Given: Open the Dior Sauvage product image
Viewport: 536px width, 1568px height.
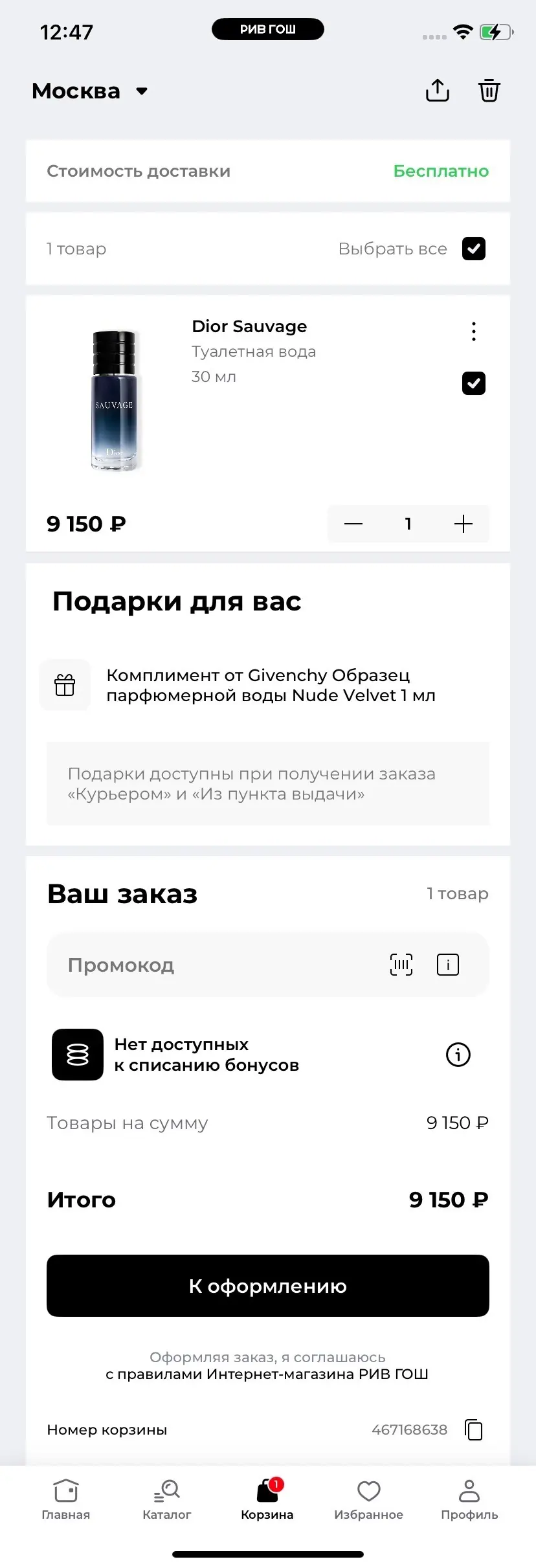Looking at the screenshot, I should (x=115, y=400).
